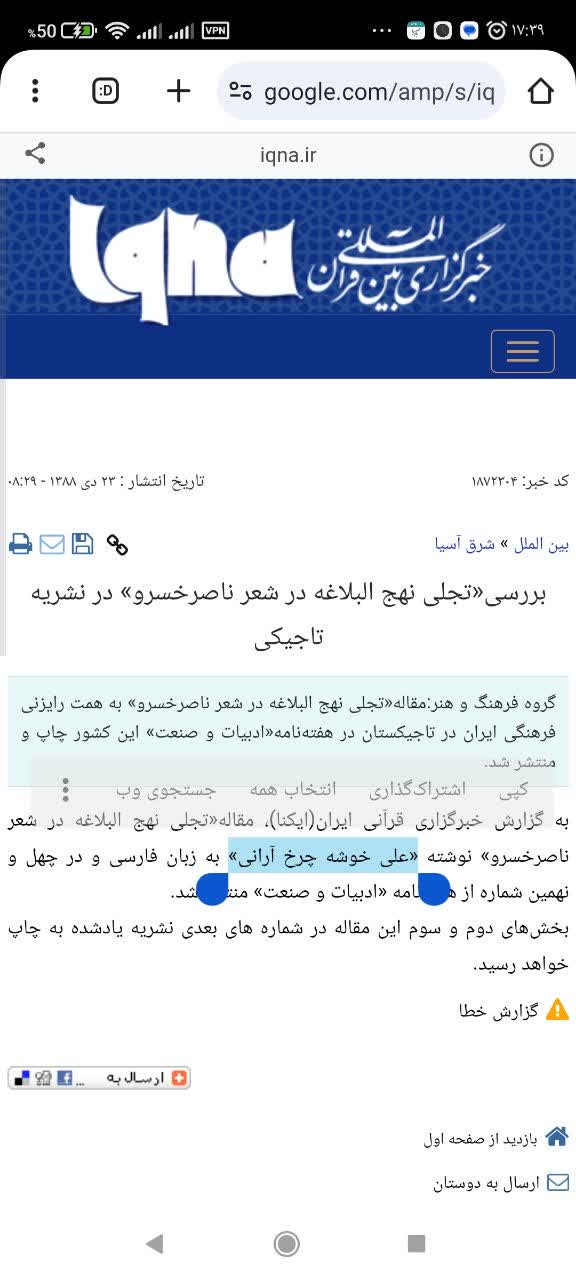The height and width of the screenshot is (1280, 576).
Task: Open the browser overflow menu
Action: 35,92
